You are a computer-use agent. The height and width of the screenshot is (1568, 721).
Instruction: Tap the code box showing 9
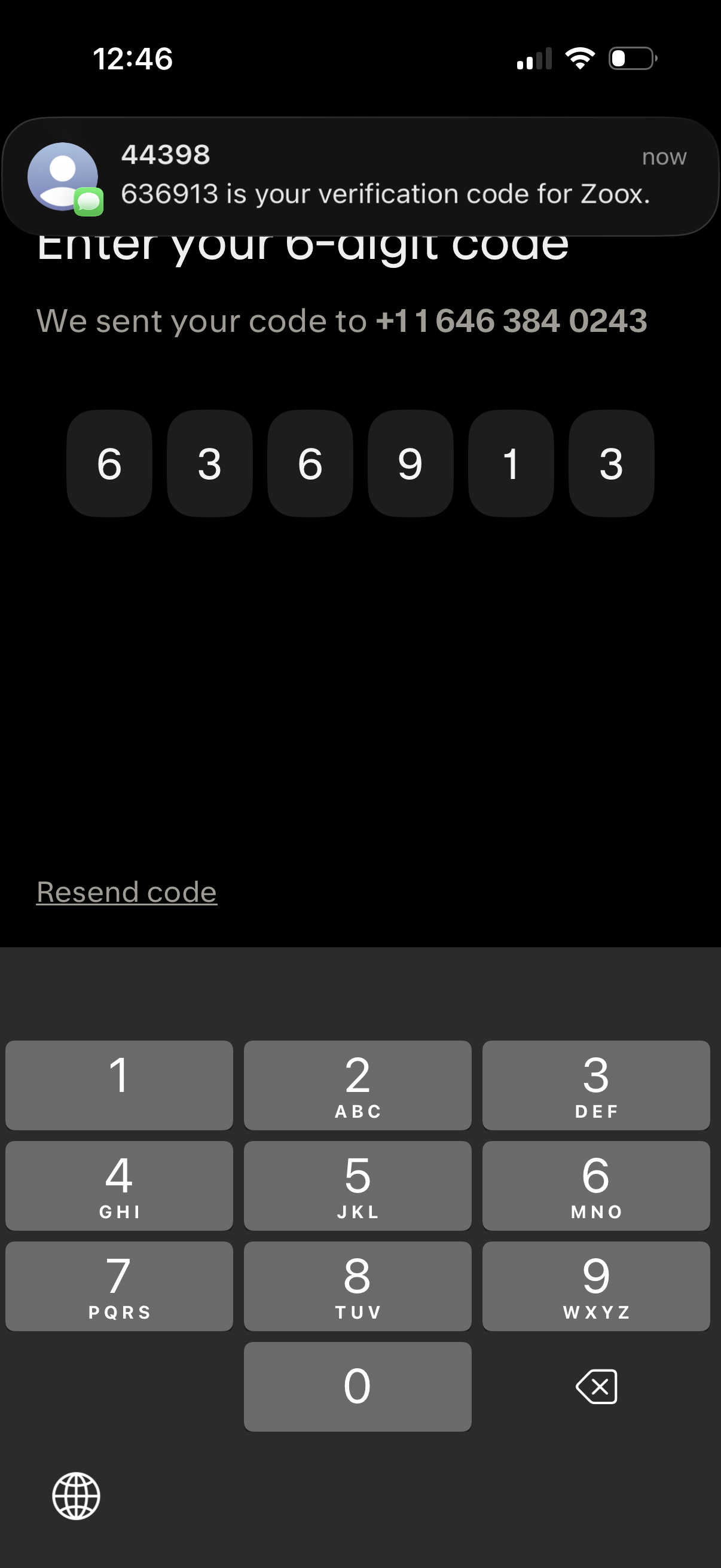pos(411,464)
